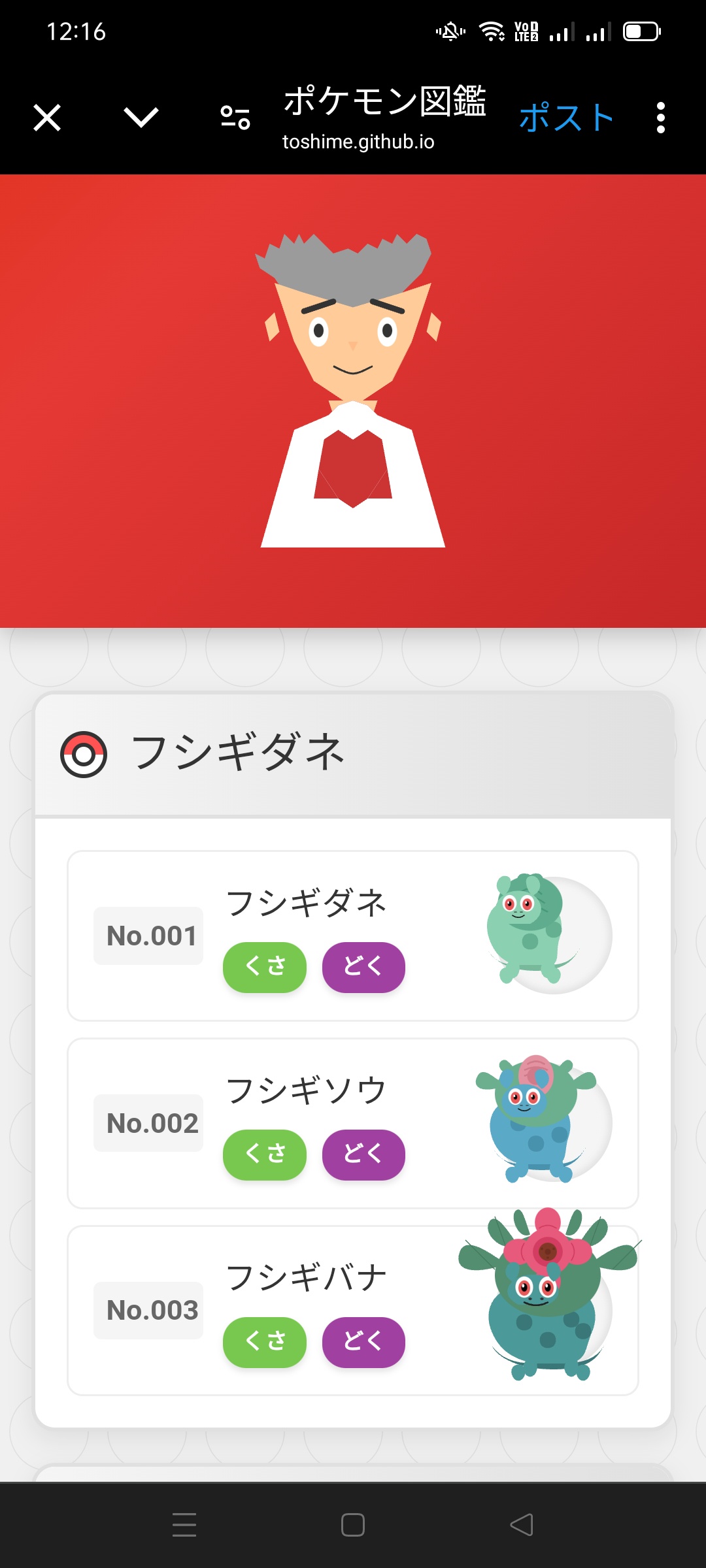706x1568 pixels.
Task: Go back using system navigation
Action: click(x=521, y=1525)
